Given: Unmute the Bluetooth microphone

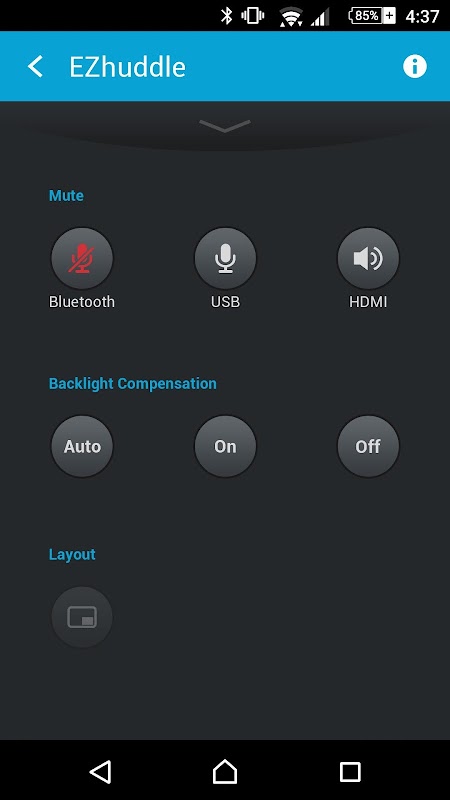Looking at the screenshot, I should (82, 259).
